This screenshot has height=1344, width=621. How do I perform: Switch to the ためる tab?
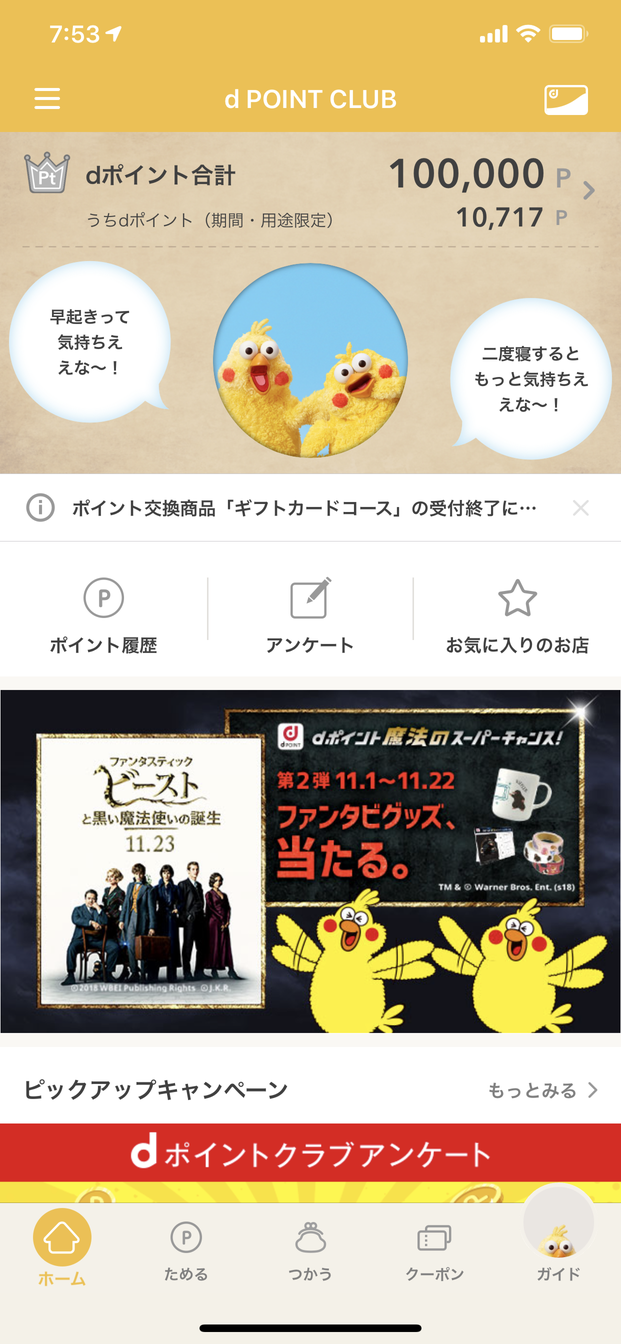coord(186,1250)
